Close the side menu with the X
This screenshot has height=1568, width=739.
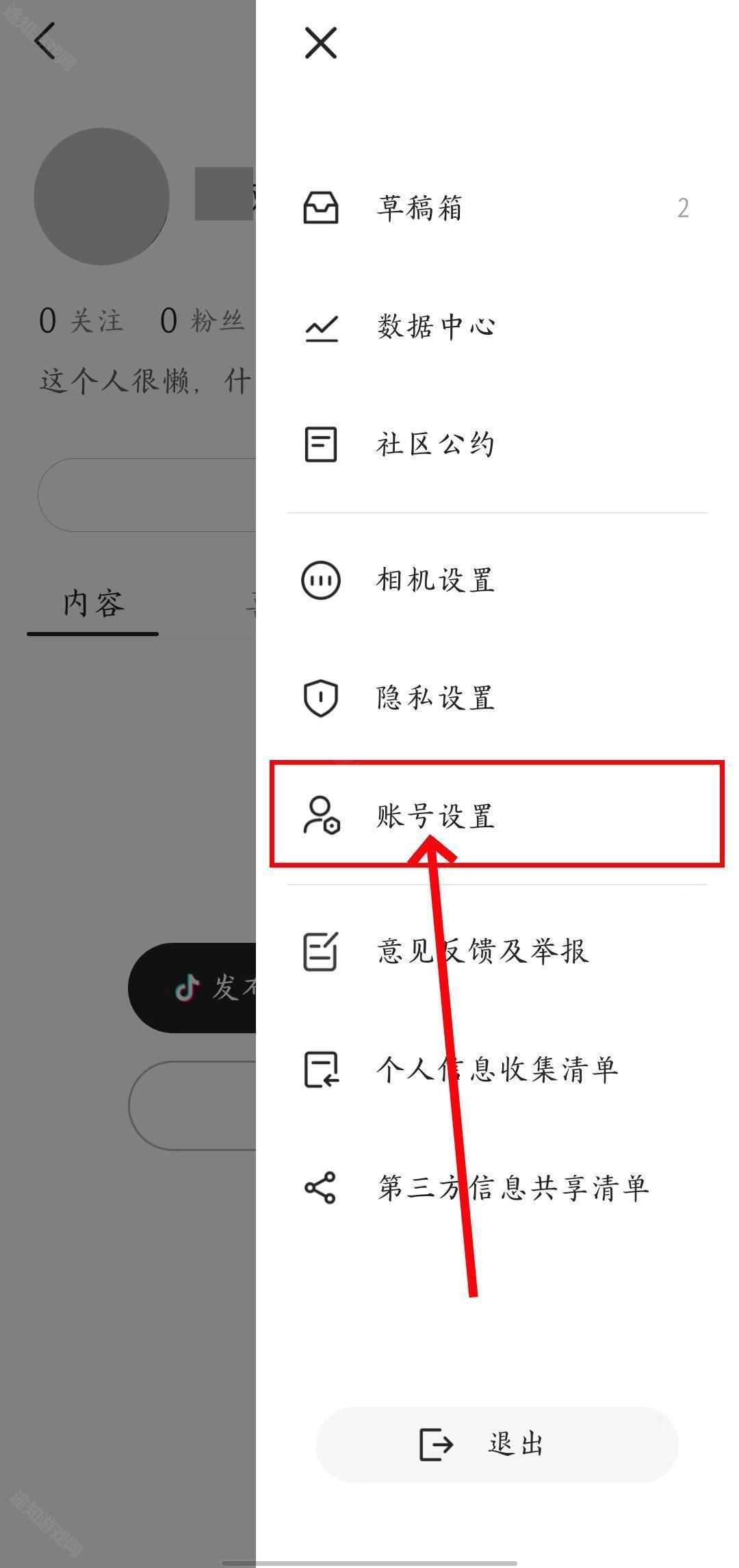tap(320, 43)
